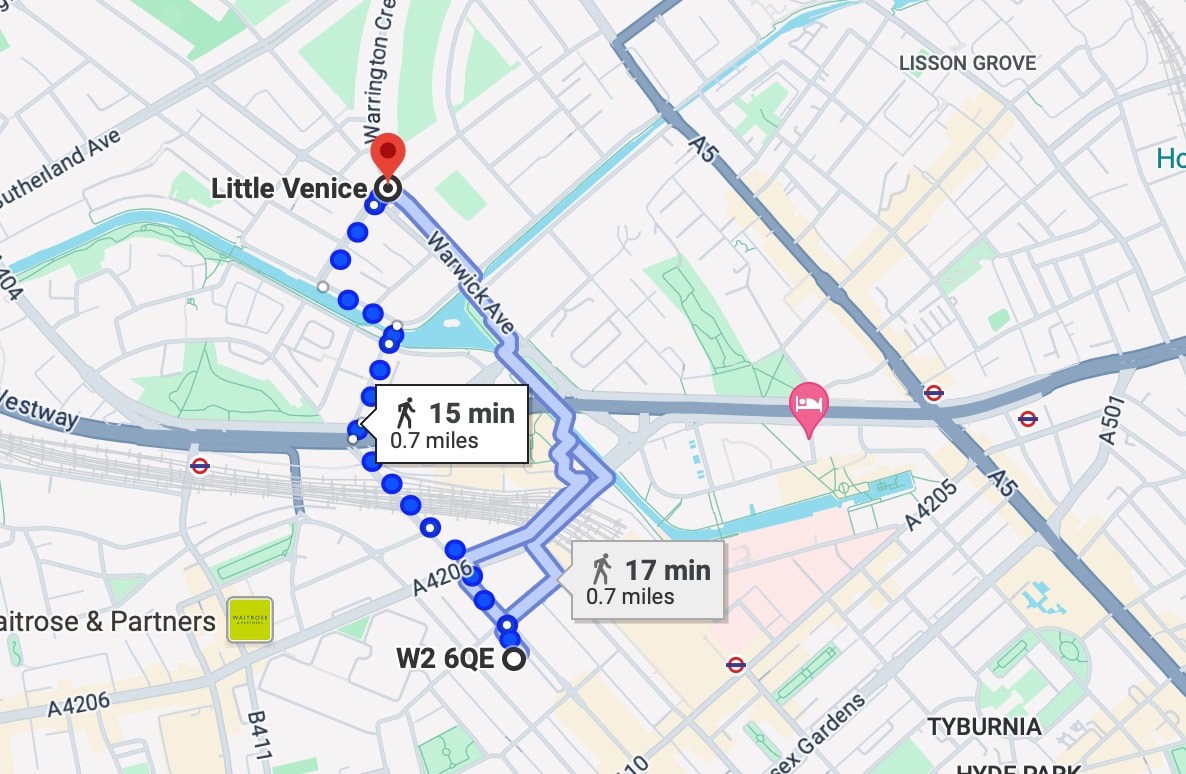Select the 15 min walking route label
1186x774 pixels.
pyautogui.click(x=452, y=424)
